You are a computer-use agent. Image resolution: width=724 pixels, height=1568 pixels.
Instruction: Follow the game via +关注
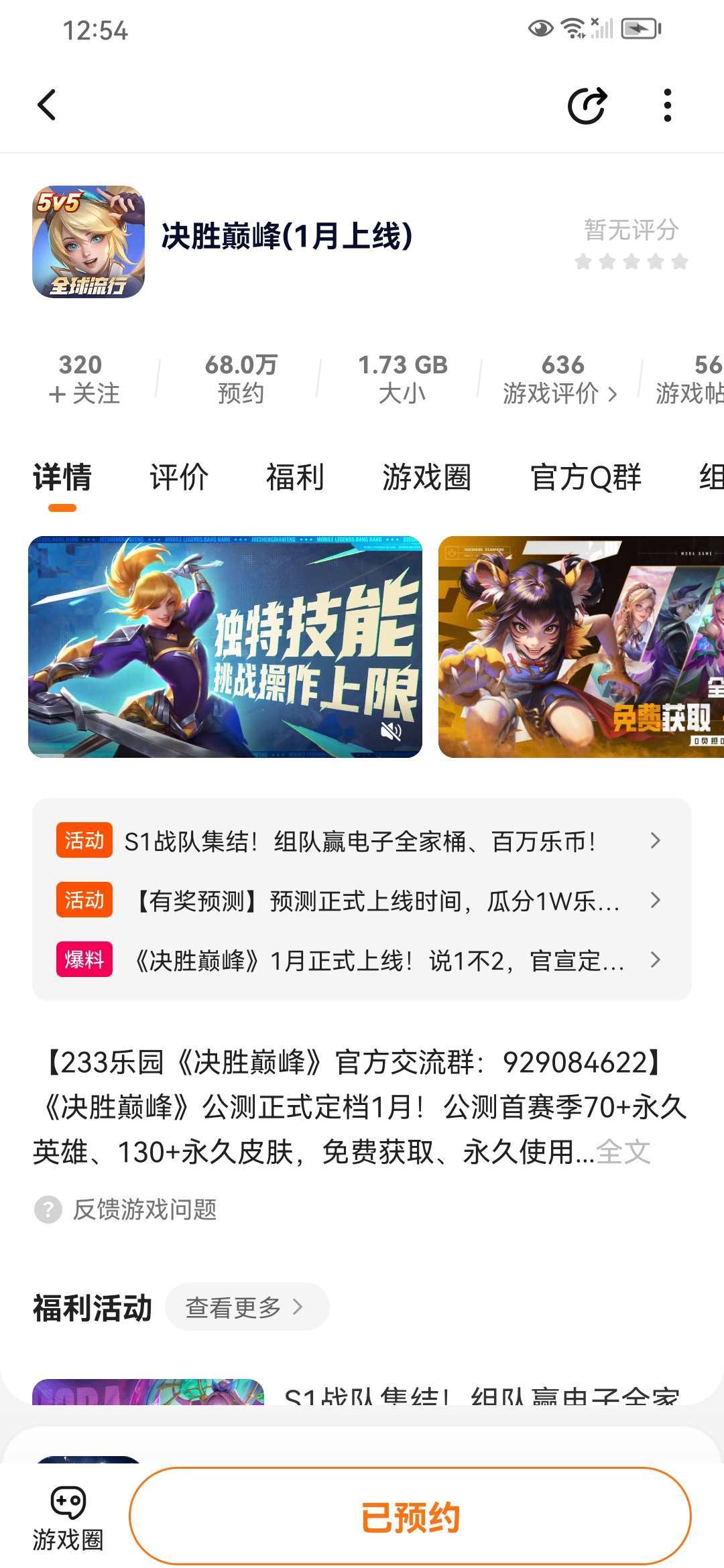(x=84, y=379)
